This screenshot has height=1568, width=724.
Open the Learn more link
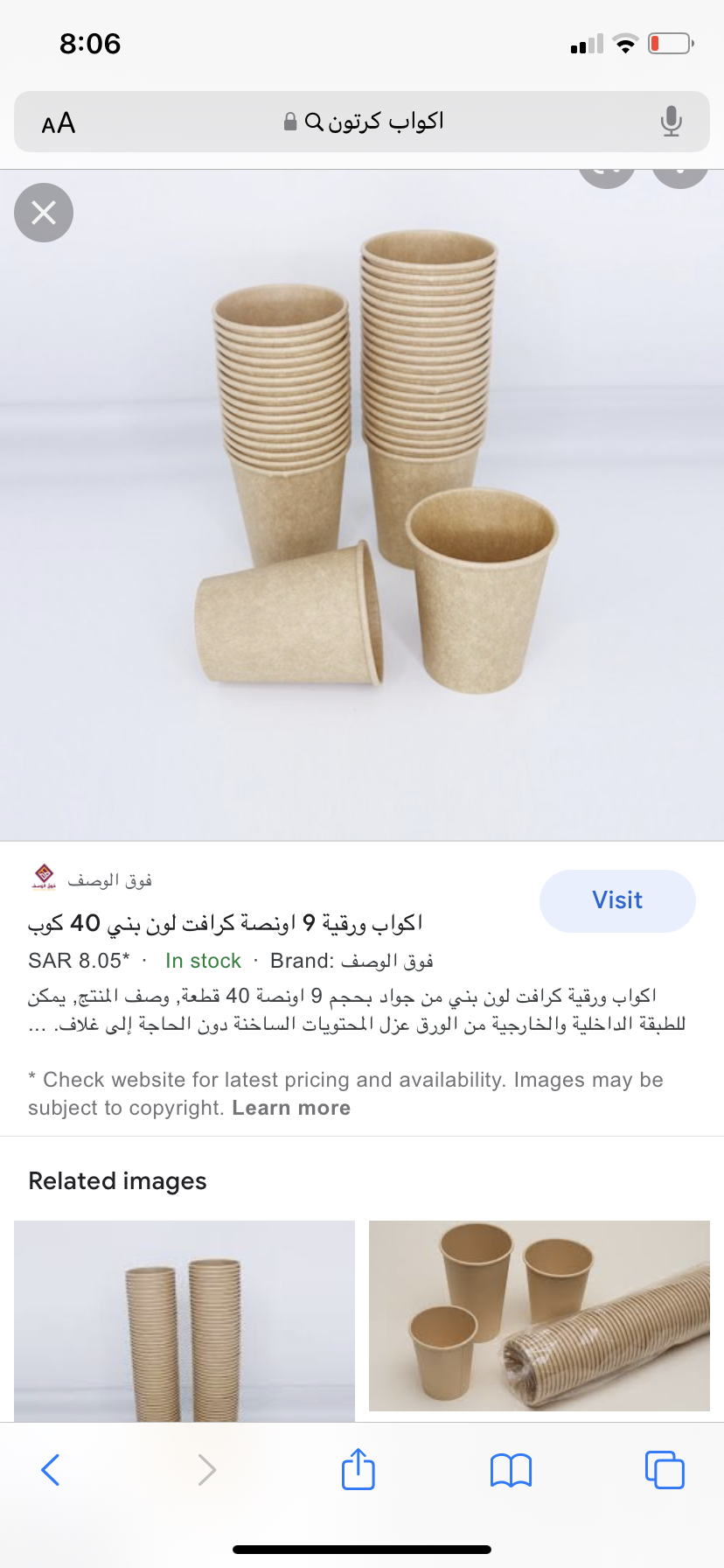click(291, 1108)
